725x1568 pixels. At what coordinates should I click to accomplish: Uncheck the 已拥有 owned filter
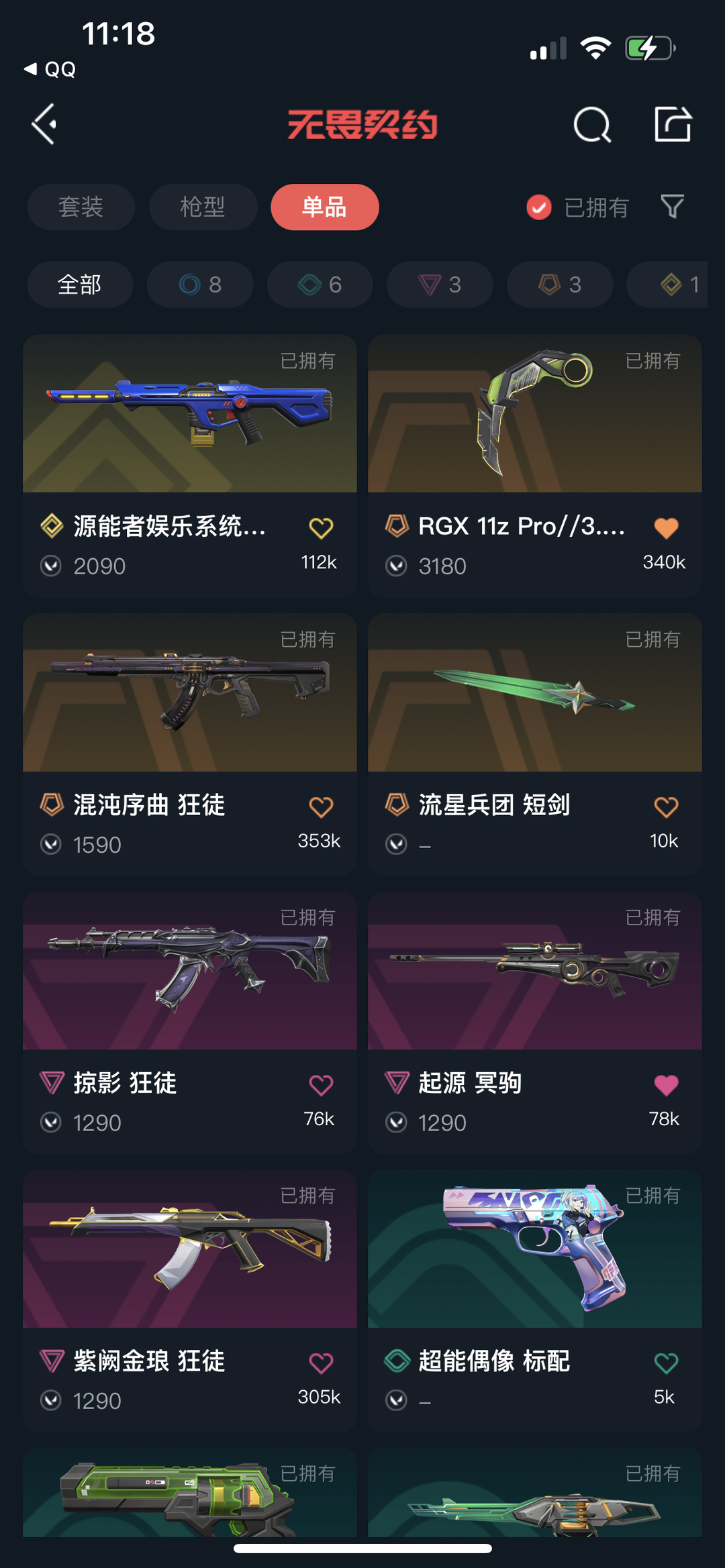[577, 207]
